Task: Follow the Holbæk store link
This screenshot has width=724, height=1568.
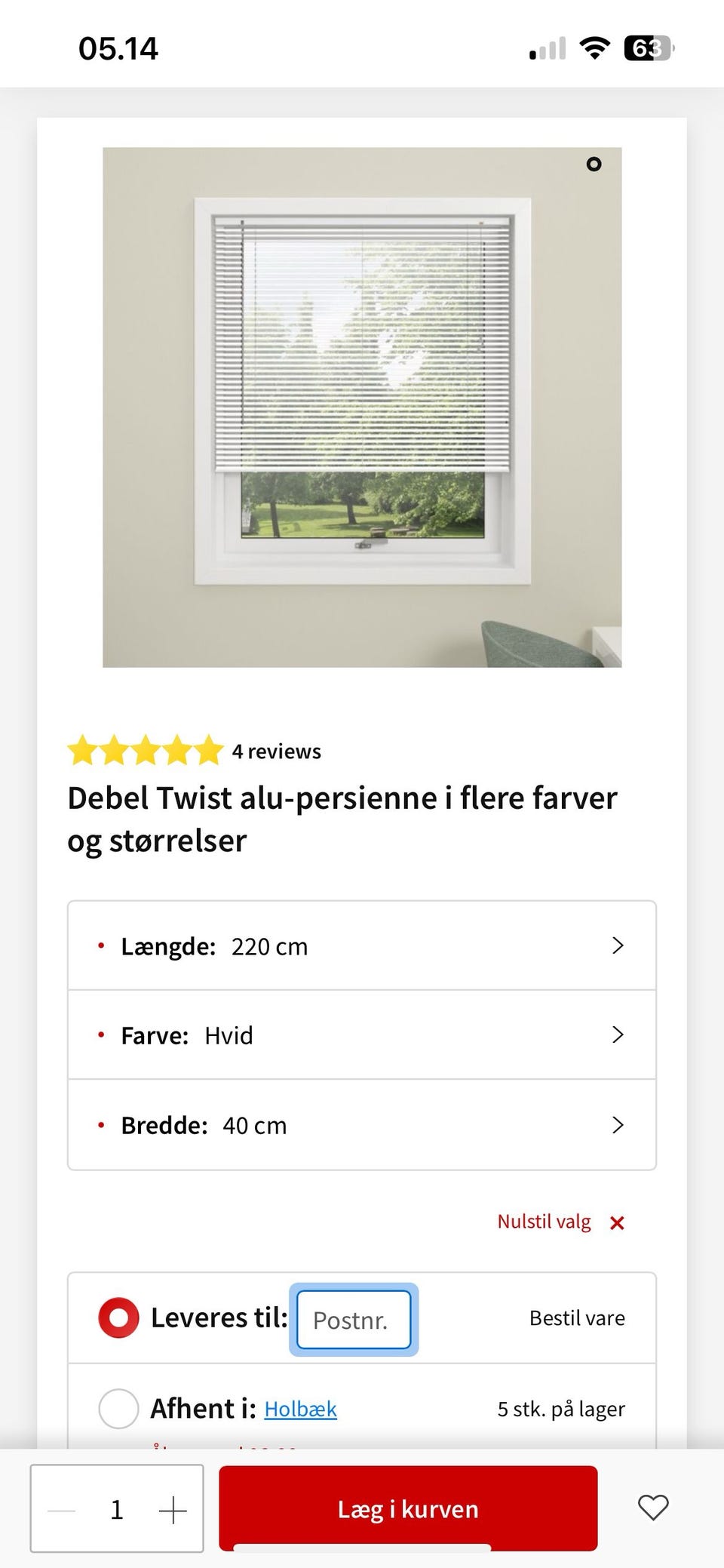Action: click(x=299, y=1409)
